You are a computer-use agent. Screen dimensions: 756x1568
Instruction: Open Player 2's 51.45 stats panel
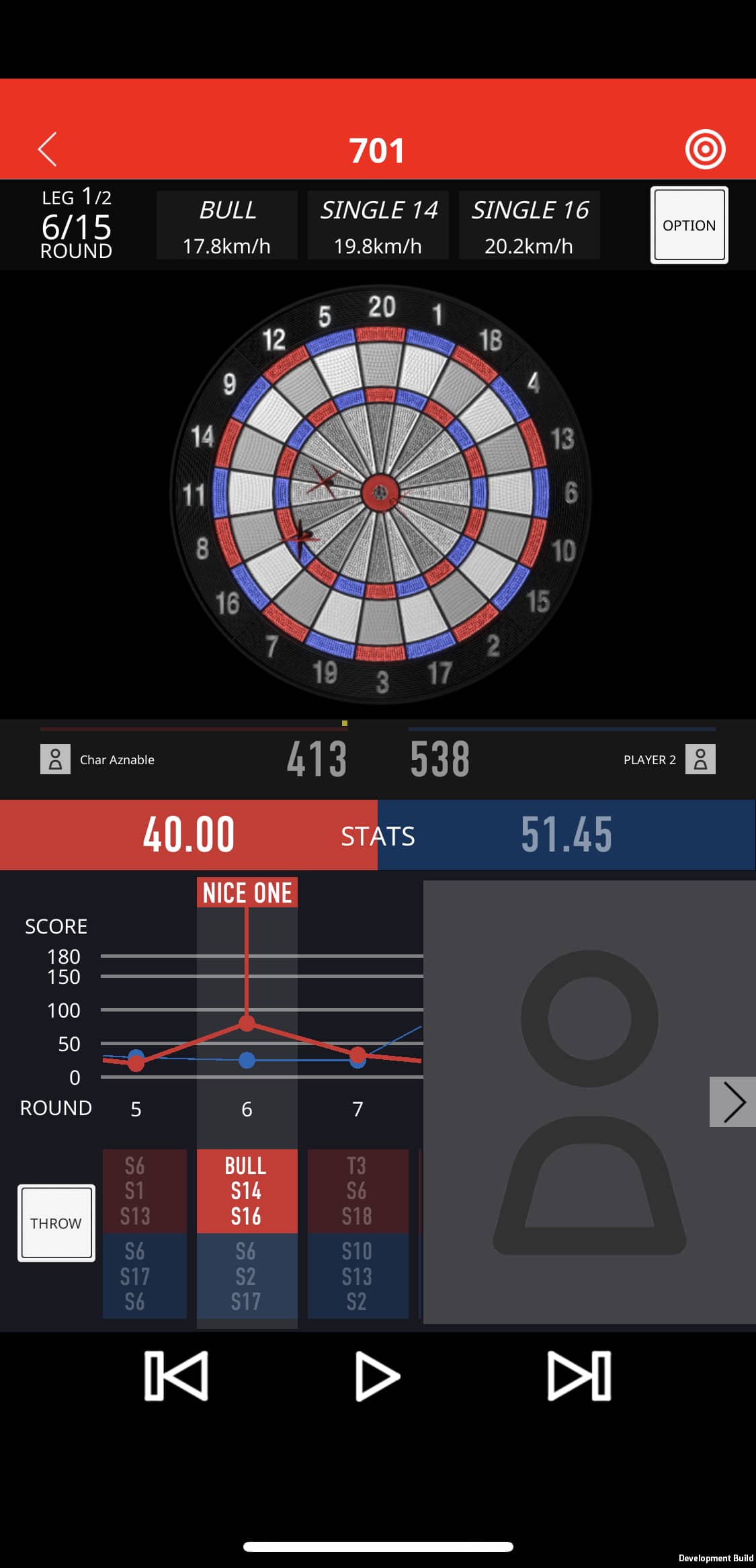point(566,835)
